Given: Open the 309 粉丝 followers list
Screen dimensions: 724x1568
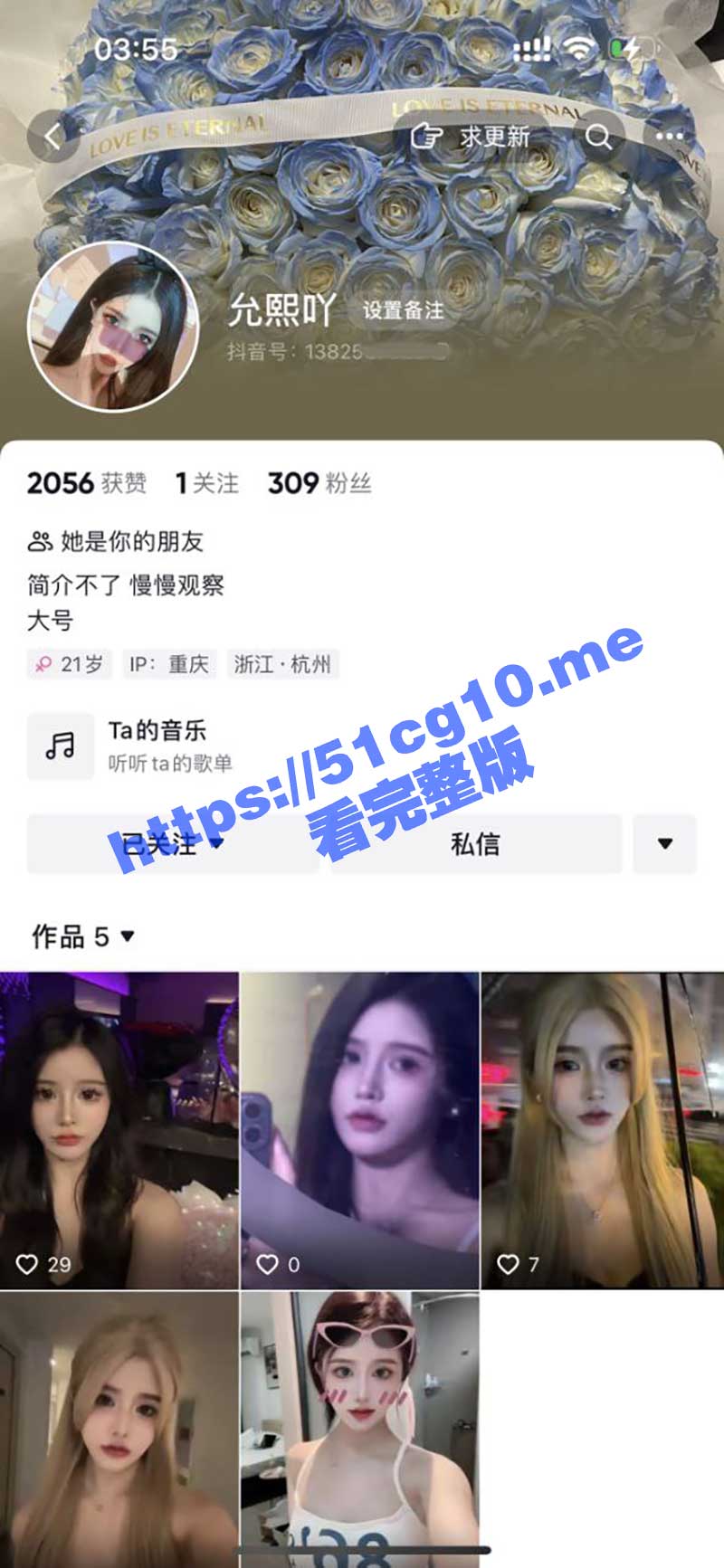Looking at the screenshot, I should pyautogui.click(x=319, y=483).
